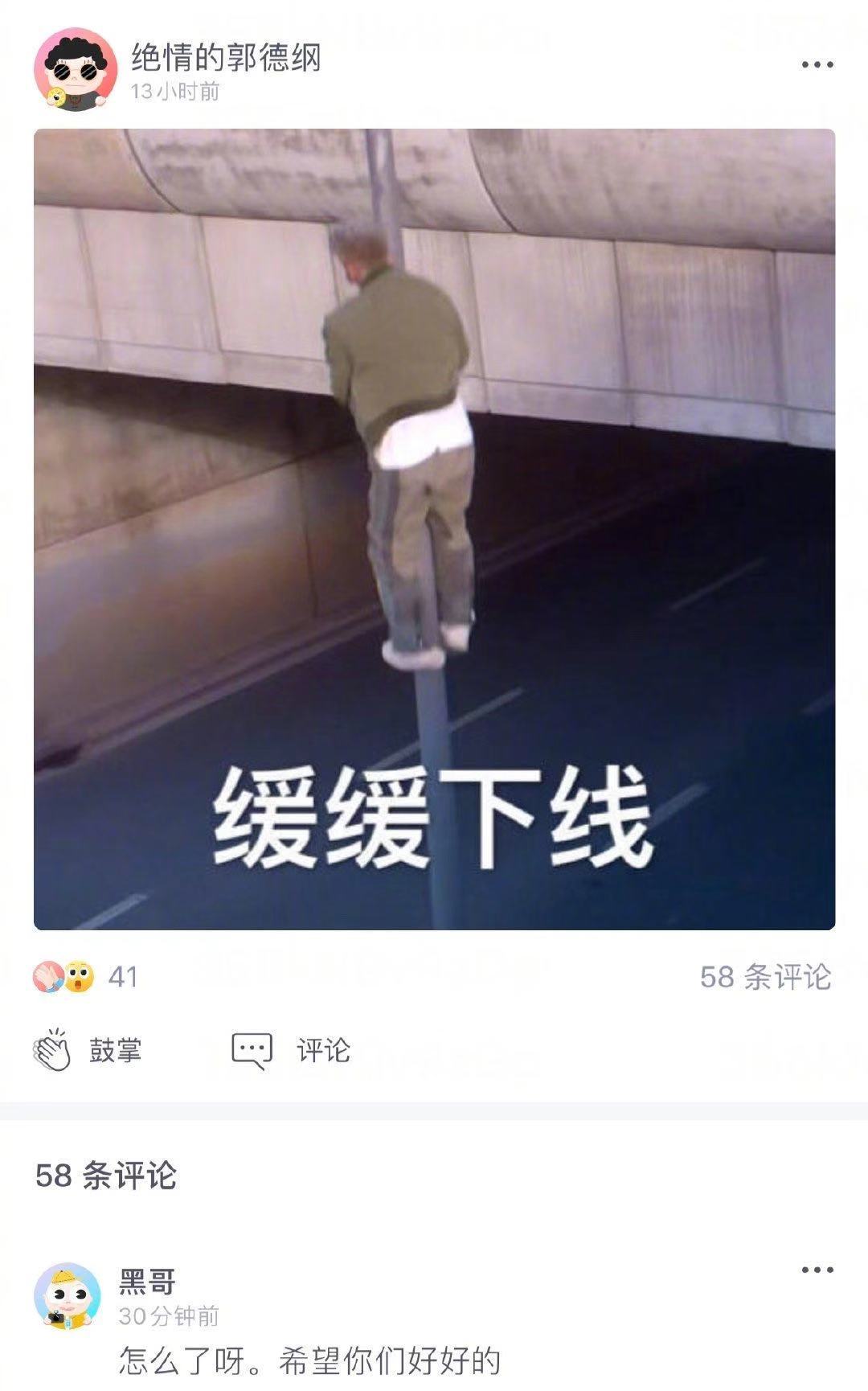
Task: Open 黑哥's profile avatar
Action: click(68, 1296)
